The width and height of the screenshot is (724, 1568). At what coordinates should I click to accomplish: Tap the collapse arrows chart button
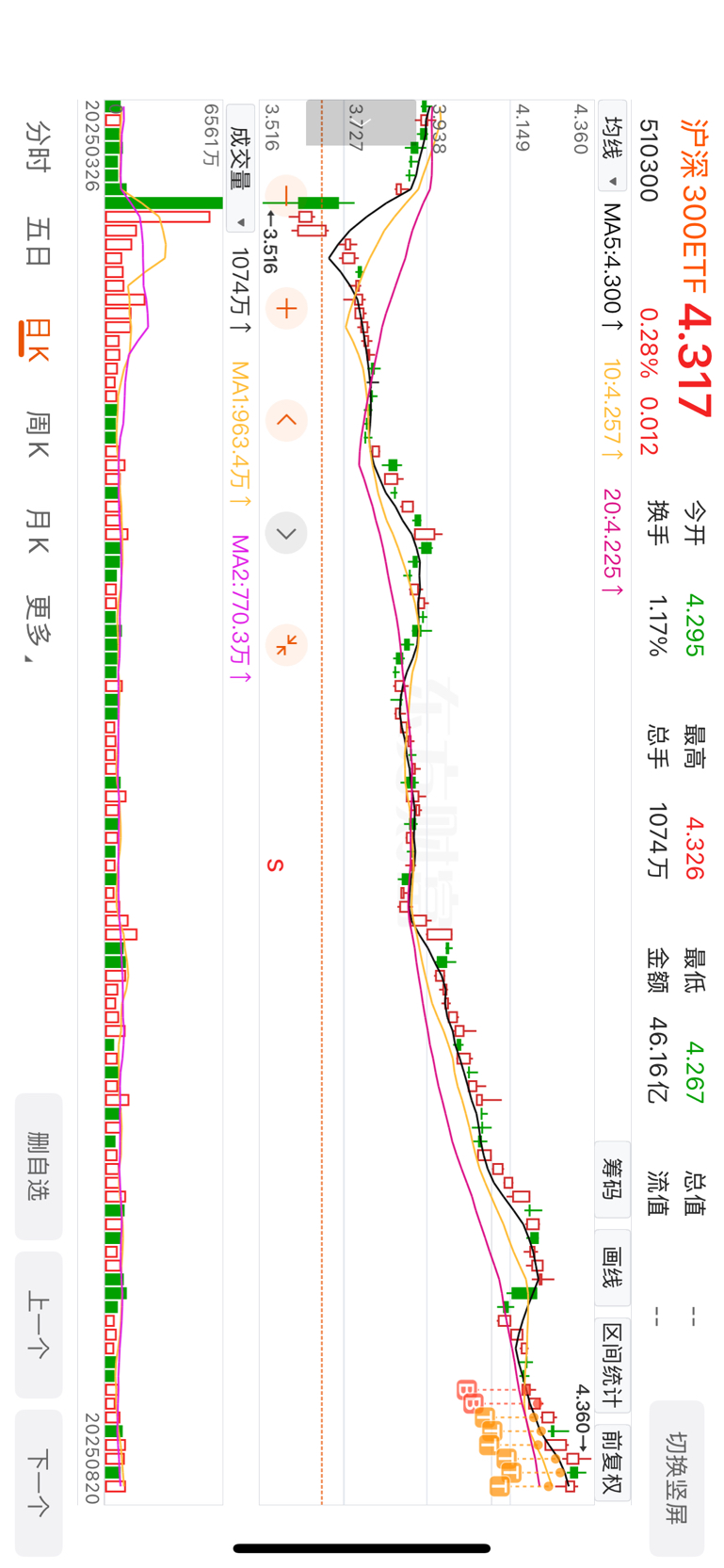tap(286, 645)
